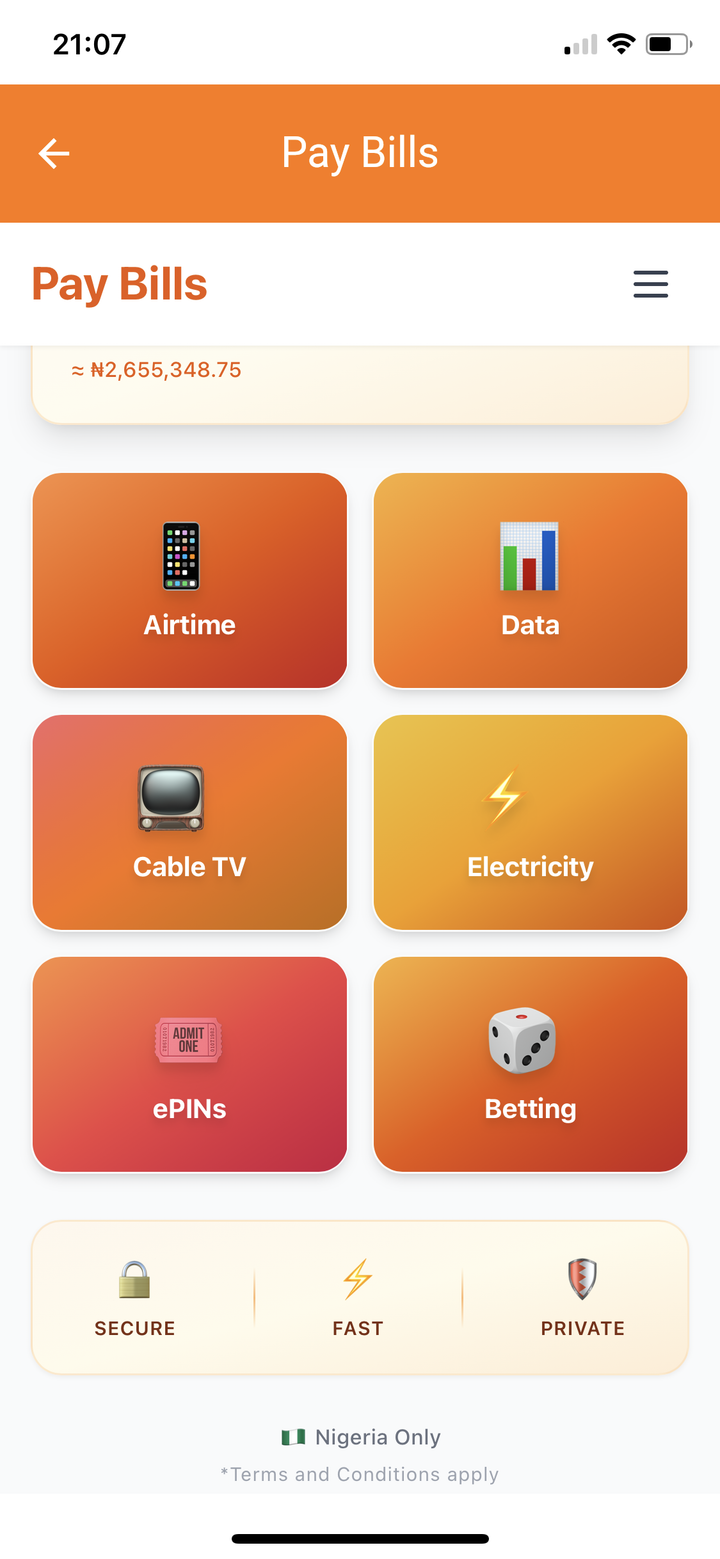Select the Data purchase card
The height and width of the screenshot is (1559, 720).
530,581
